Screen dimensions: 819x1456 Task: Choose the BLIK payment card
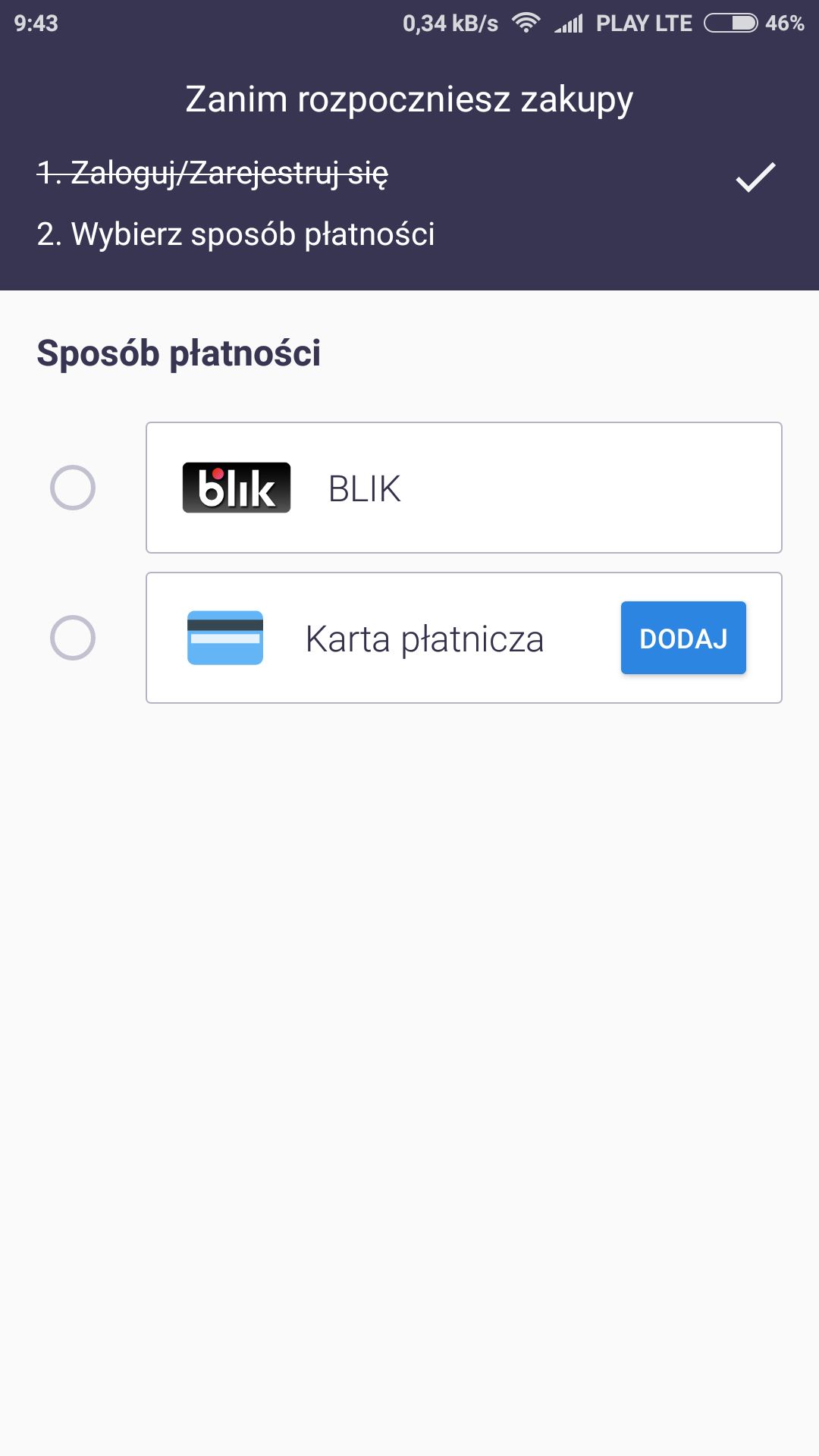pyautogui.click(x=463, y=488)
